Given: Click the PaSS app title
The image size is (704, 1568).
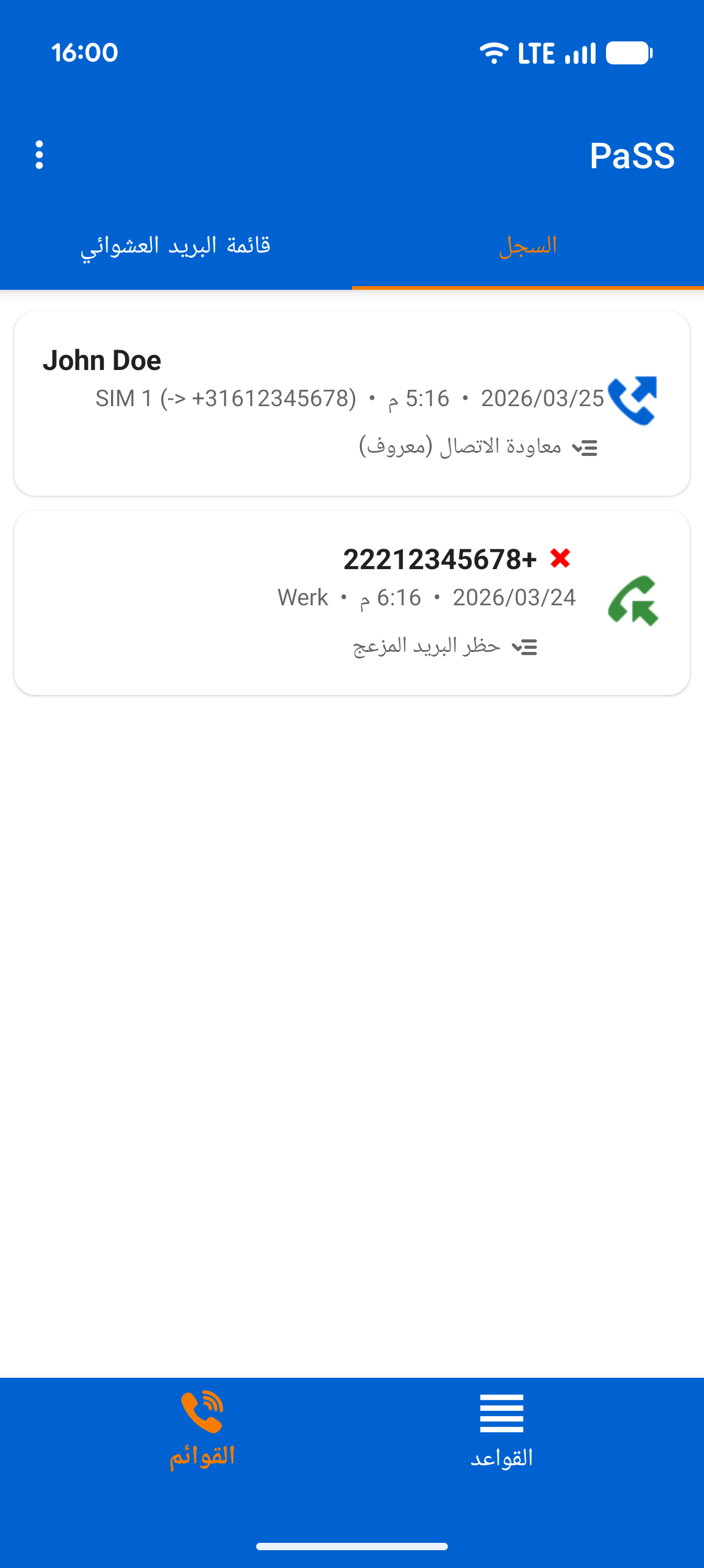Looking at the screenshot, I should (x=633, y=156).
